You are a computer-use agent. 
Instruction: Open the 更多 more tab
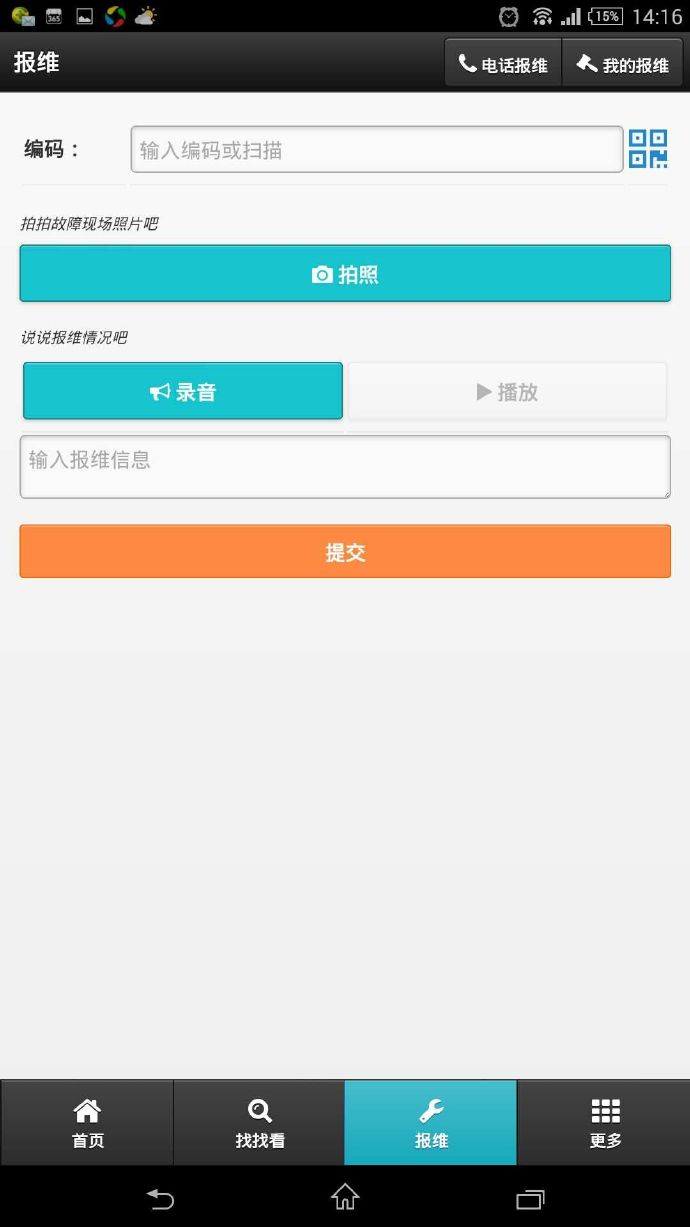(604, 1122)
